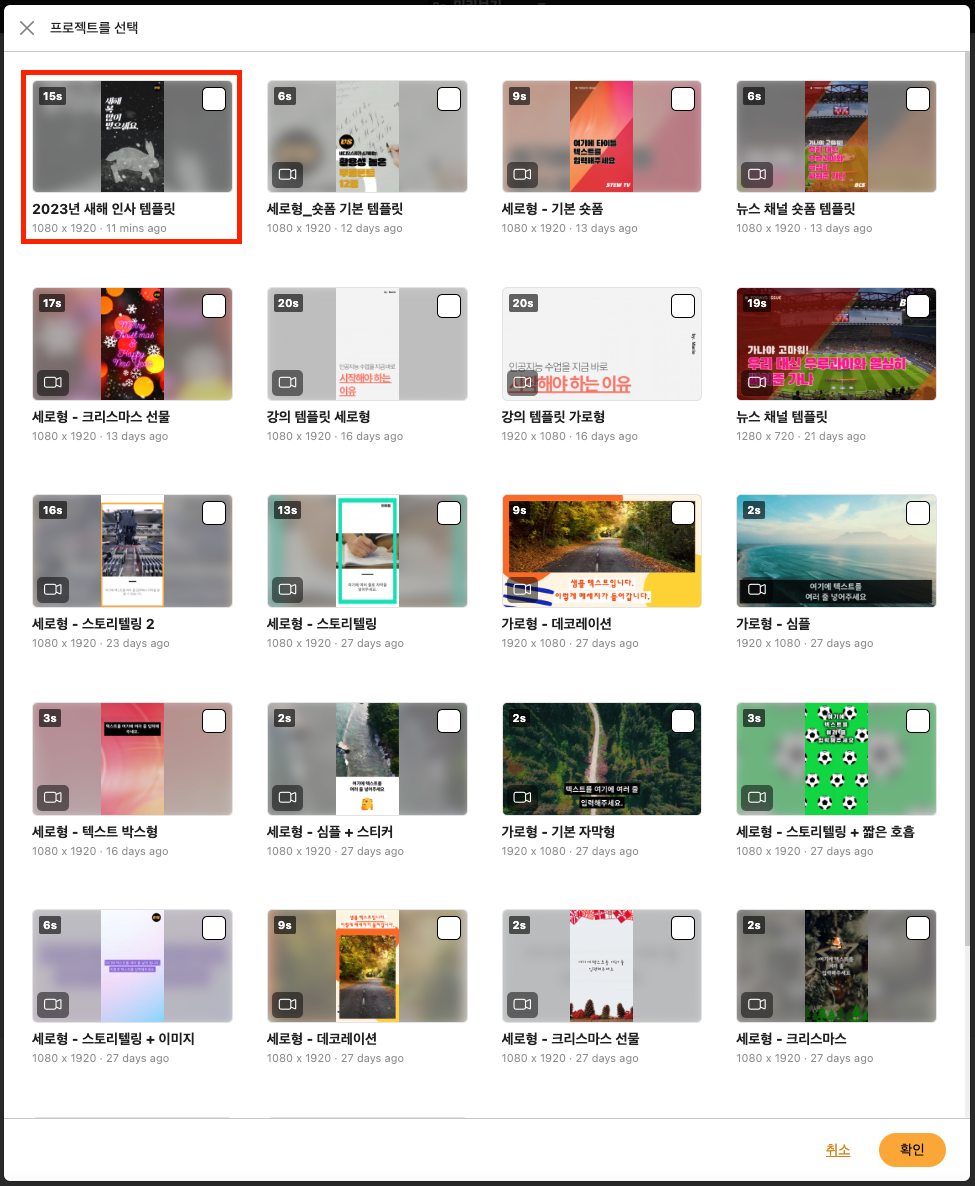
Task: Open 세로형 - 스토리텔링 + 짧은 호흡 project
Action: tap(836, 759)
